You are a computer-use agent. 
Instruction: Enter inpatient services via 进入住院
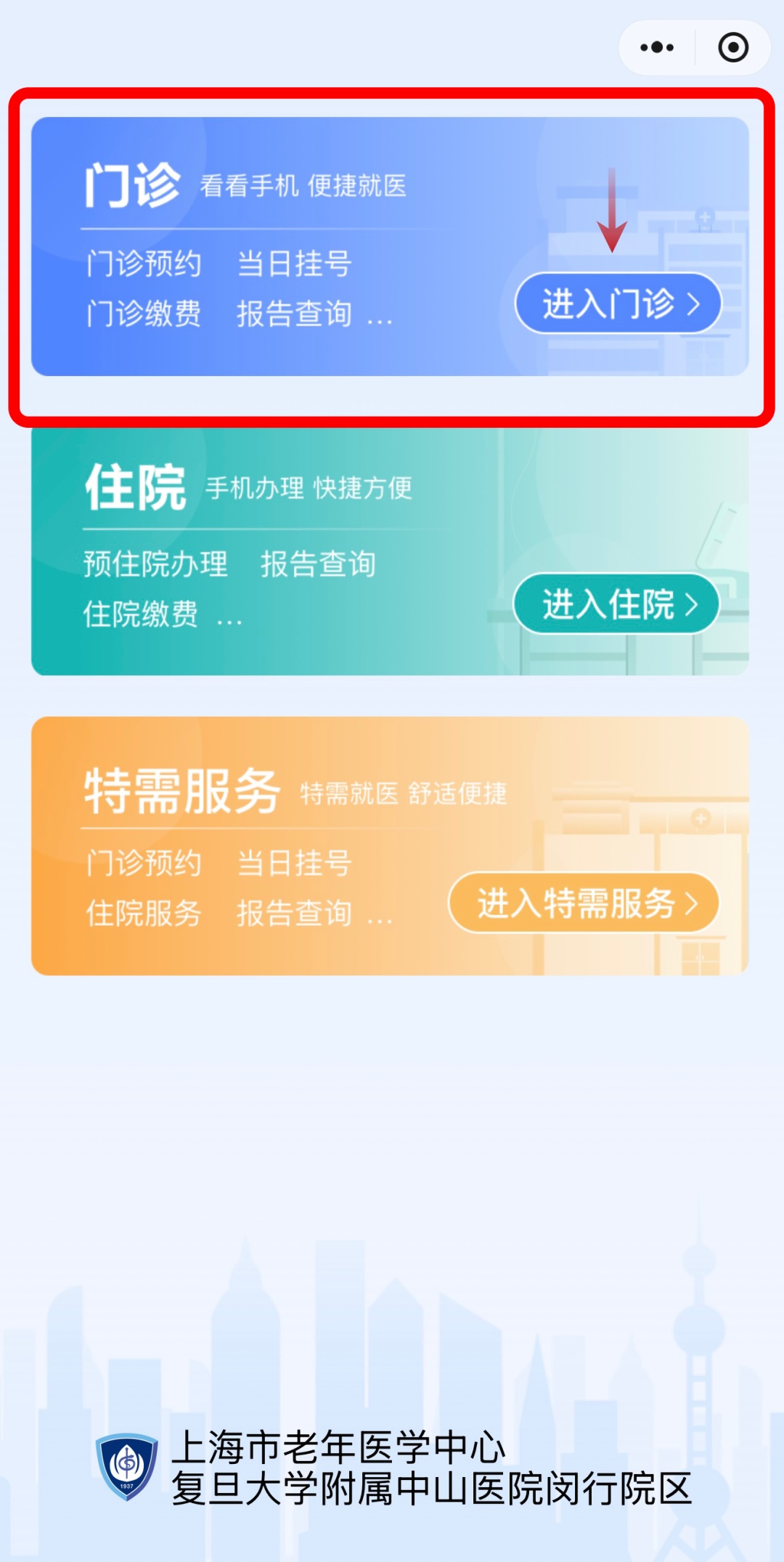[x=616, y=604]
